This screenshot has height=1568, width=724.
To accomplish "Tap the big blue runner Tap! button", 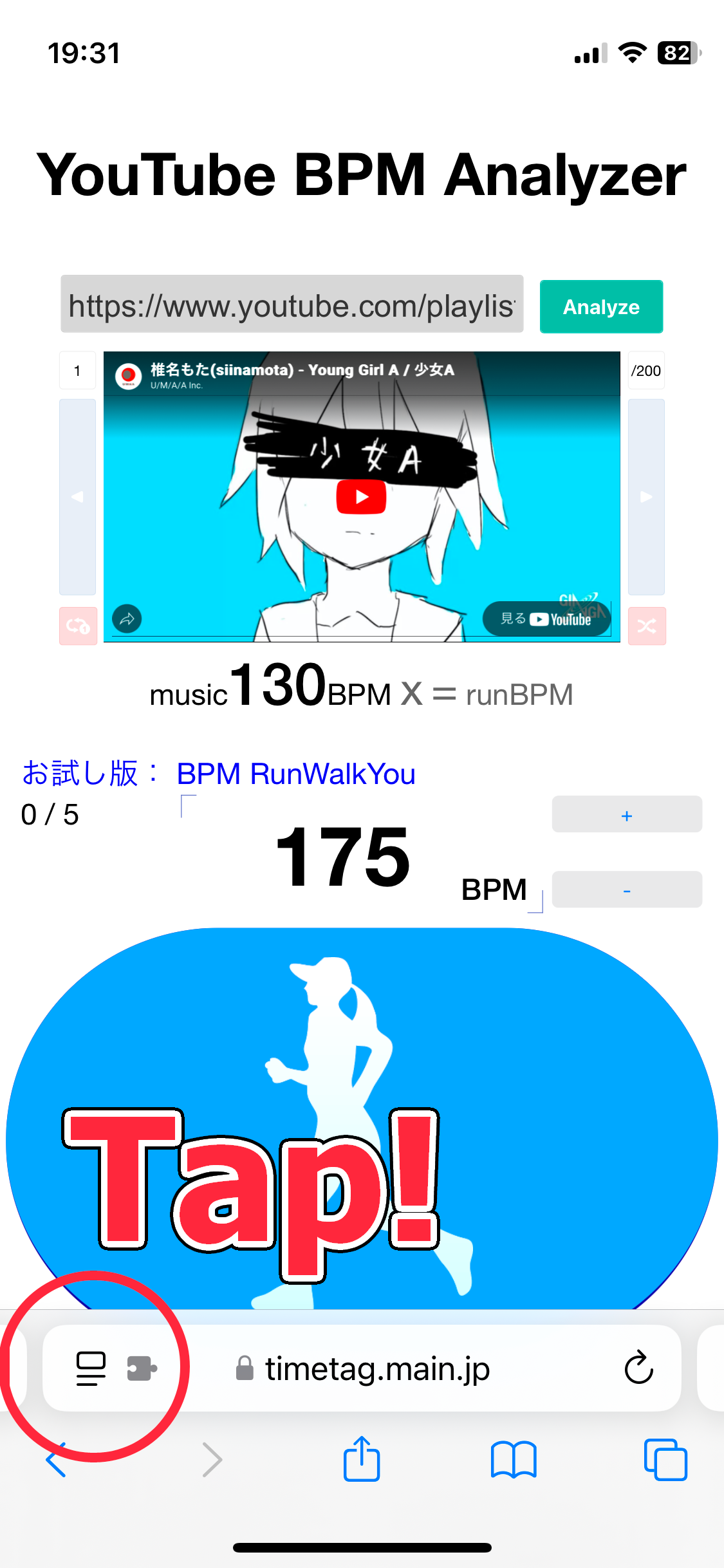I will (362, 1120).
